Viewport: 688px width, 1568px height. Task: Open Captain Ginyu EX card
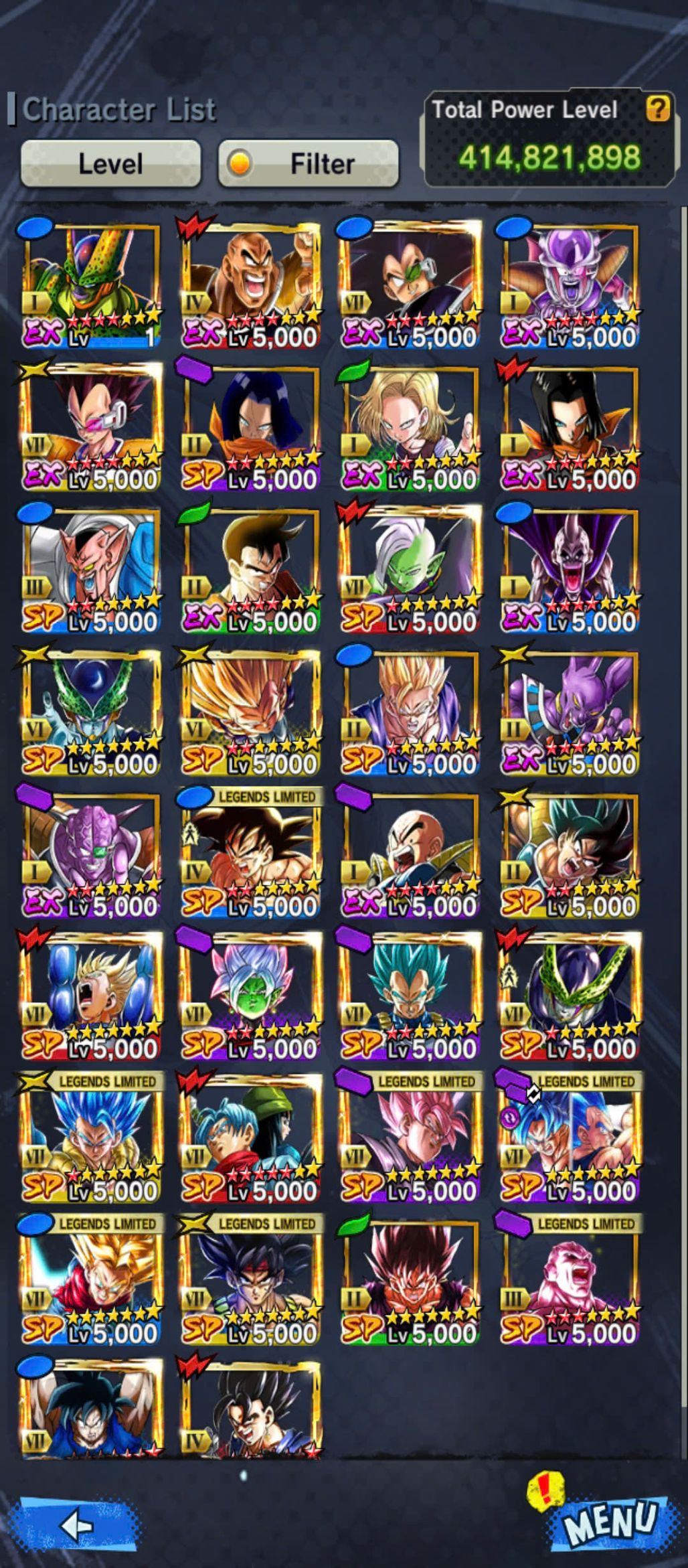point(92,854)
